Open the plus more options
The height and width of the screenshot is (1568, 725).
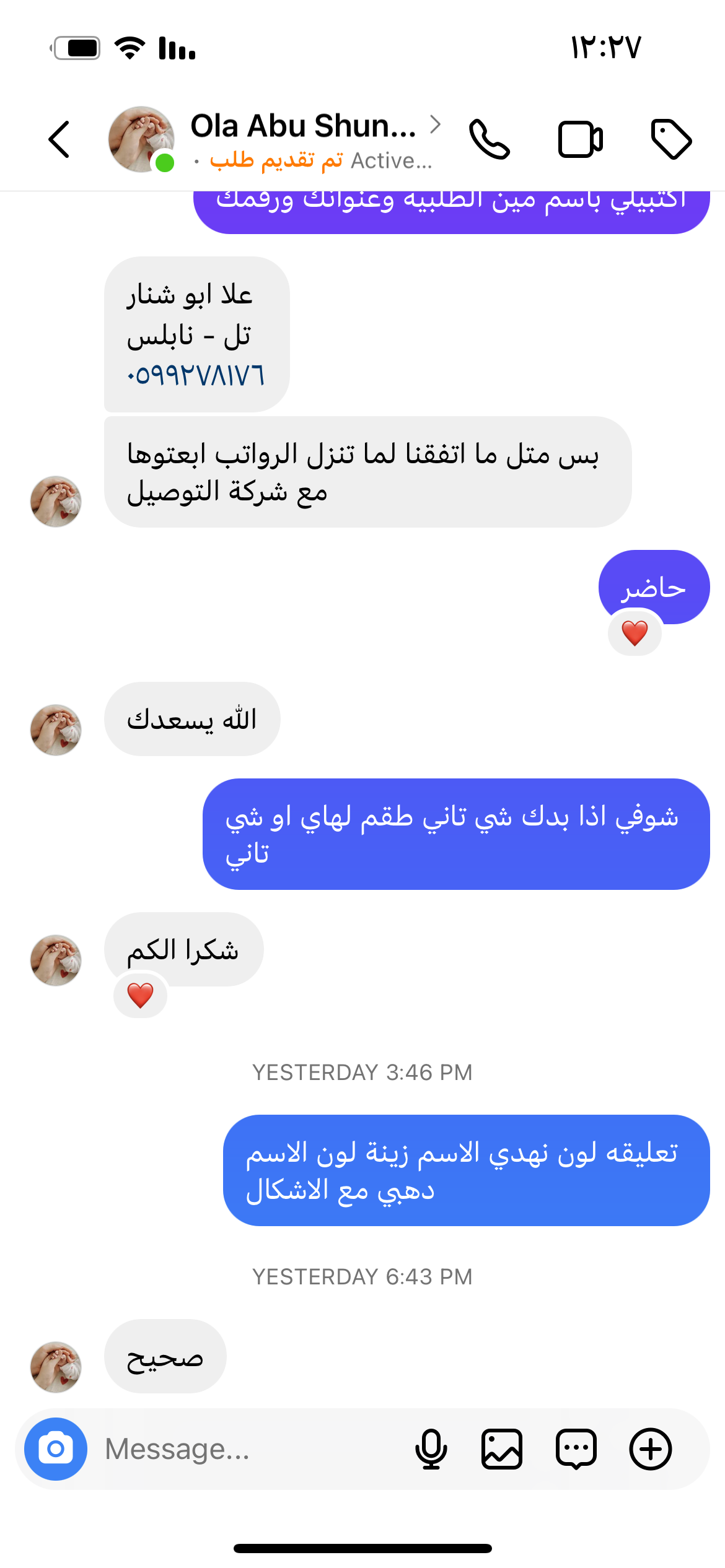pyautogui.click(x=651, y=1449)
